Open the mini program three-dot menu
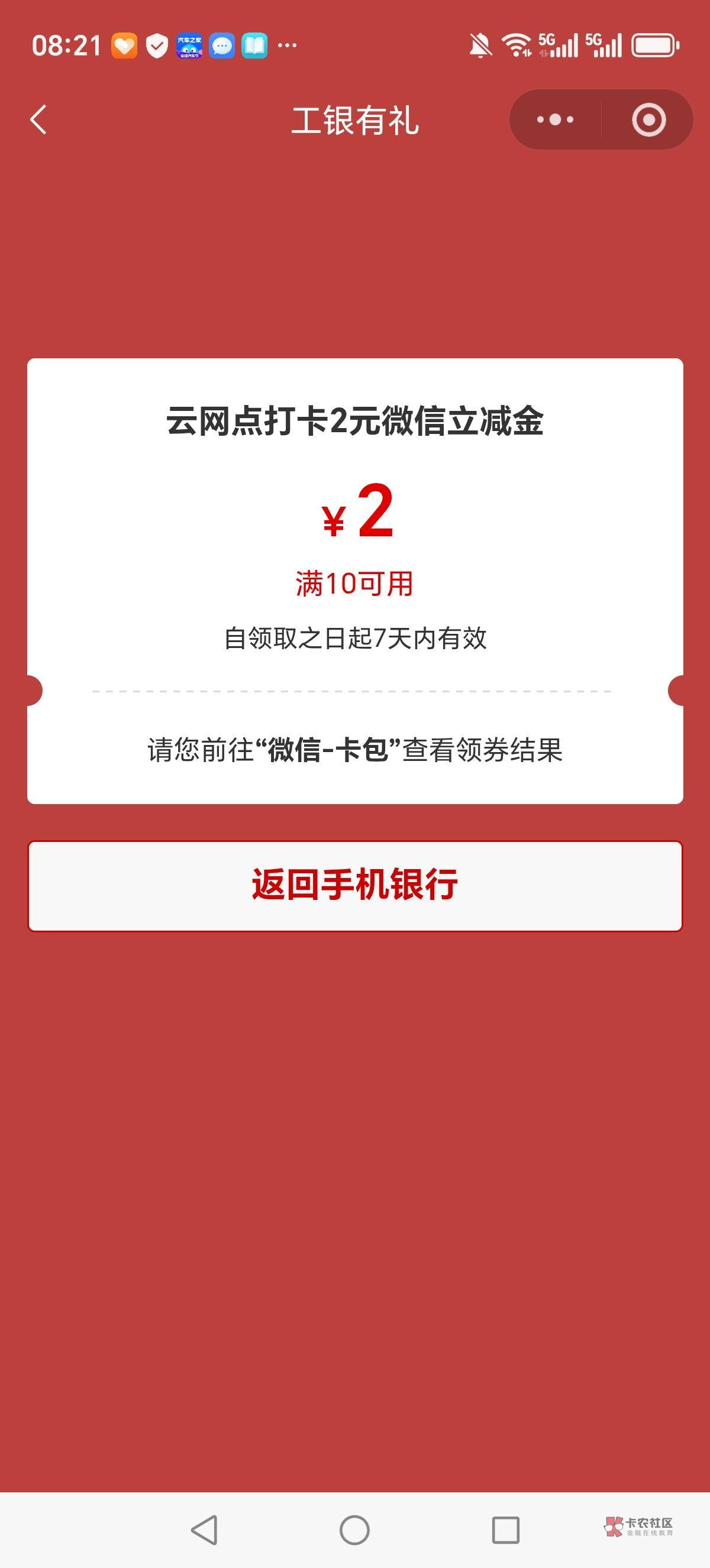Viewport: 710px width, 1568px height. coord(555,119)
